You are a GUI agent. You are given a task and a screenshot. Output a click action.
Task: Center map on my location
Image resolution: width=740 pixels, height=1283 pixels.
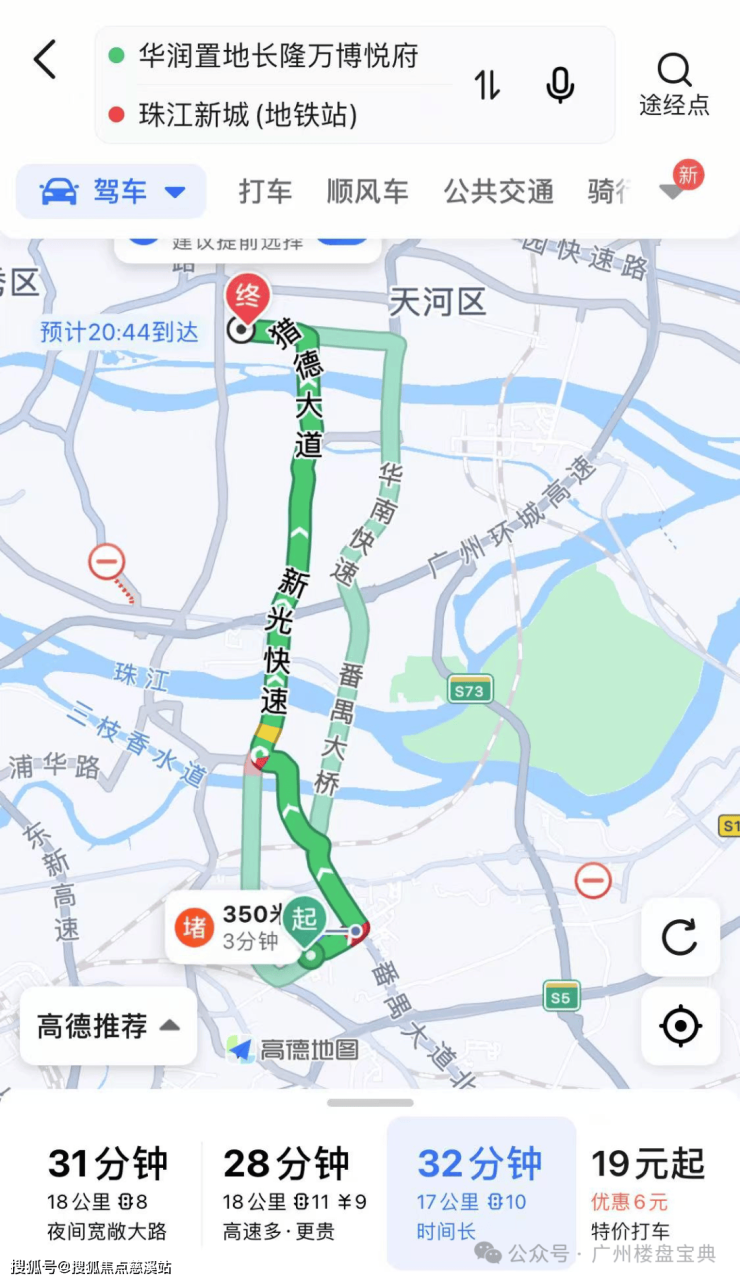tap(680, 1026)
